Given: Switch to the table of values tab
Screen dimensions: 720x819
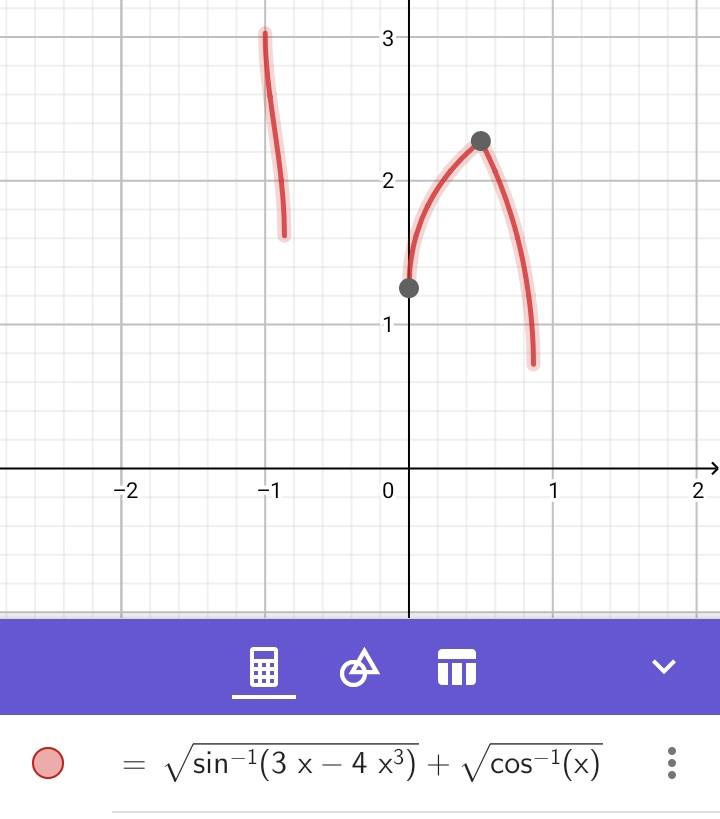Looking at the screenshot, I should pyautogui.click(x=457, y=667).
